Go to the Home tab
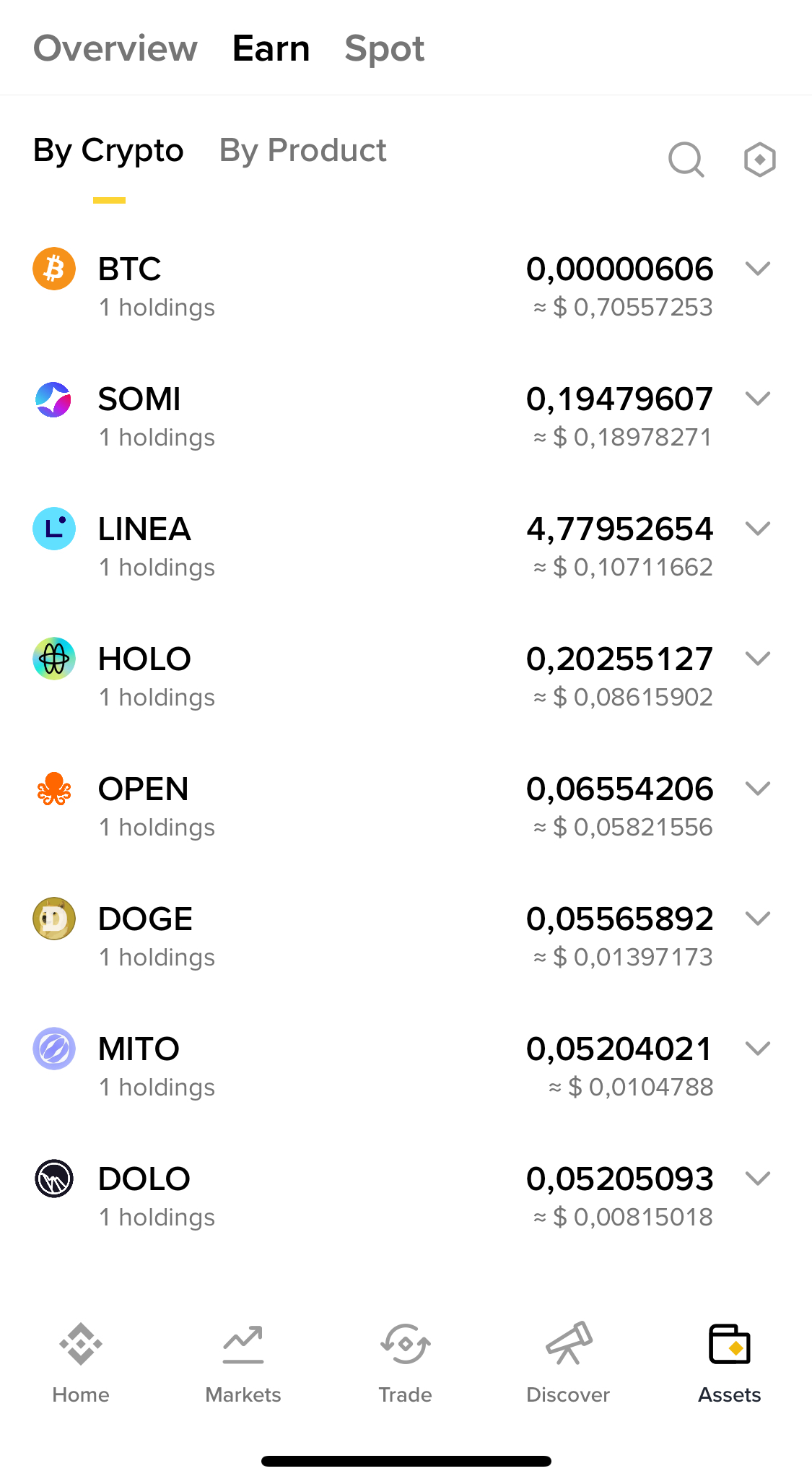This screenshot has width=812, height=1484. click(x=81, y=1362)
